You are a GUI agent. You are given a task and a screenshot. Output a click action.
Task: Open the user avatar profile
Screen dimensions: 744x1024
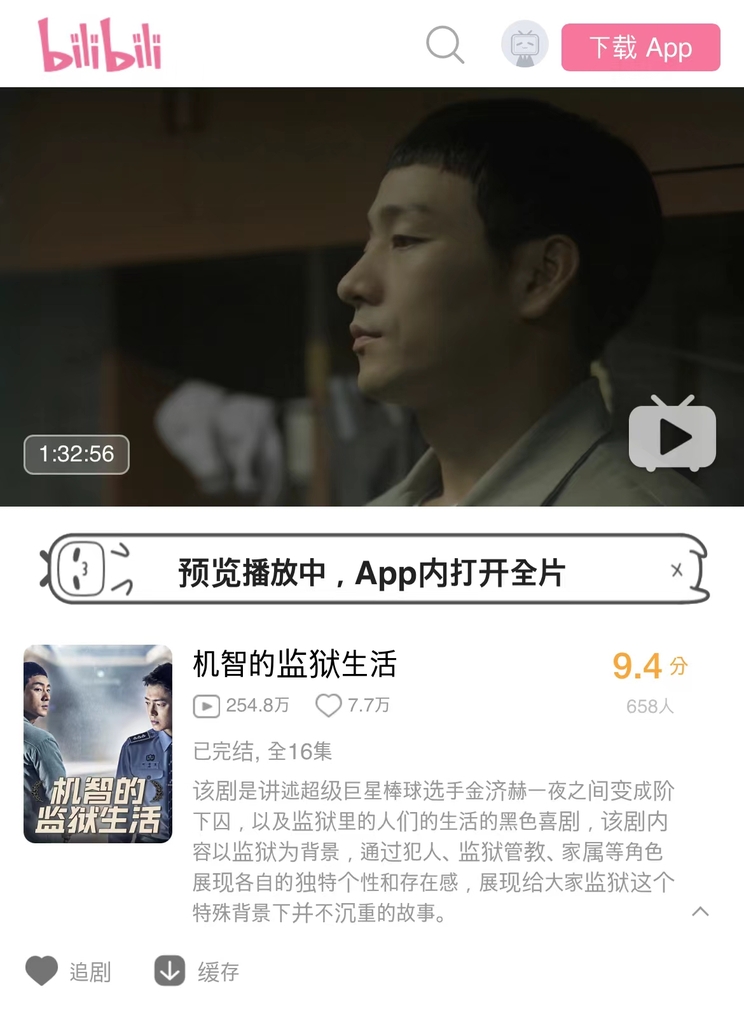[524, 45]
